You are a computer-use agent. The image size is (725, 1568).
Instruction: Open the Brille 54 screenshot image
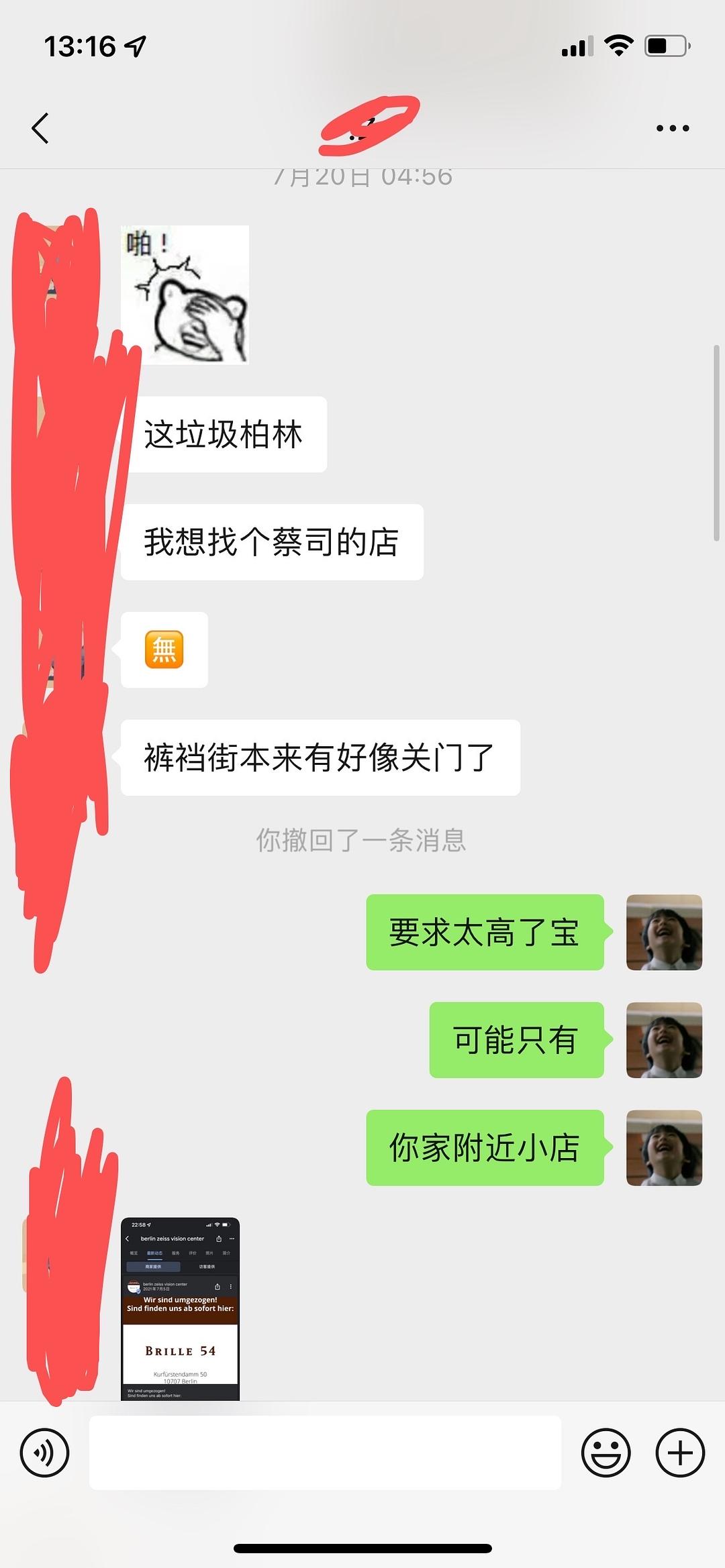point(180,1308)
